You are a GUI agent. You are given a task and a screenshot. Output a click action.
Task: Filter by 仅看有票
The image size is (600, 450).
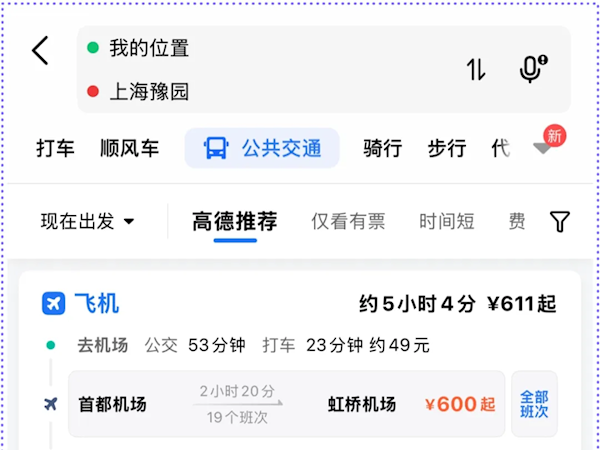click(347, 221)
